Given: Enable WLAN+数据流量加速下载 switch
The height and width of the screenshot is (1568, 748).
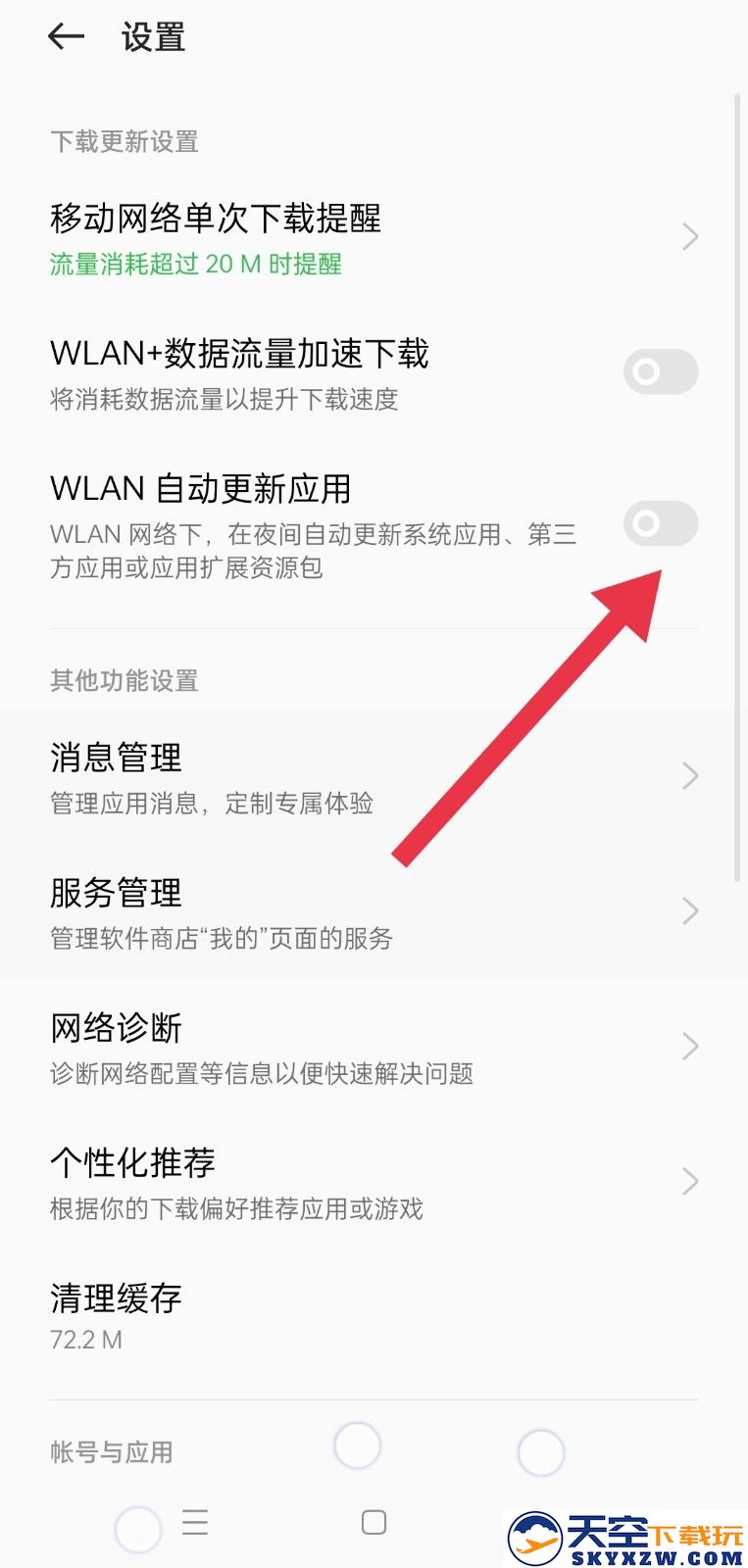Looking at the screenshot, I should (x=660, y=372).
